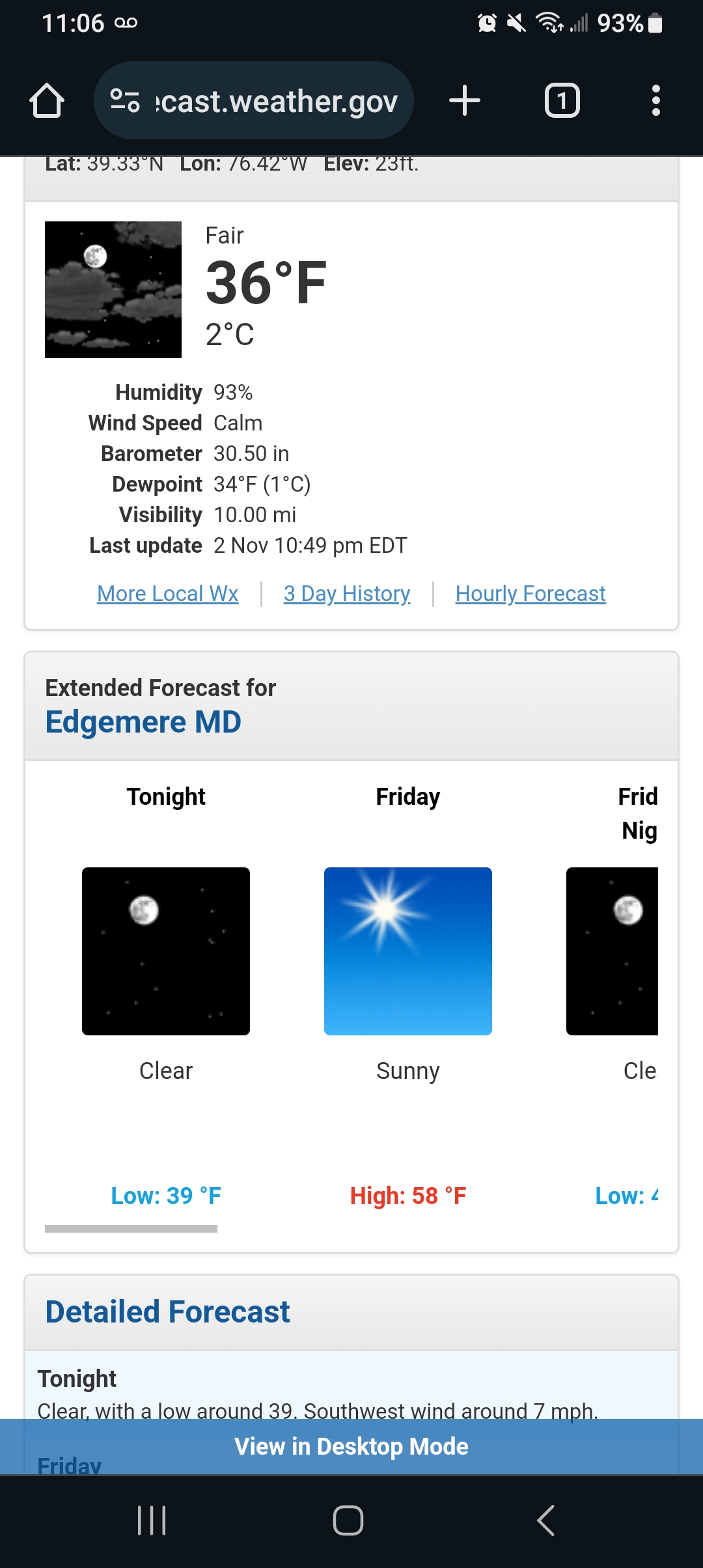Open the tab switcher

point(562,101)
